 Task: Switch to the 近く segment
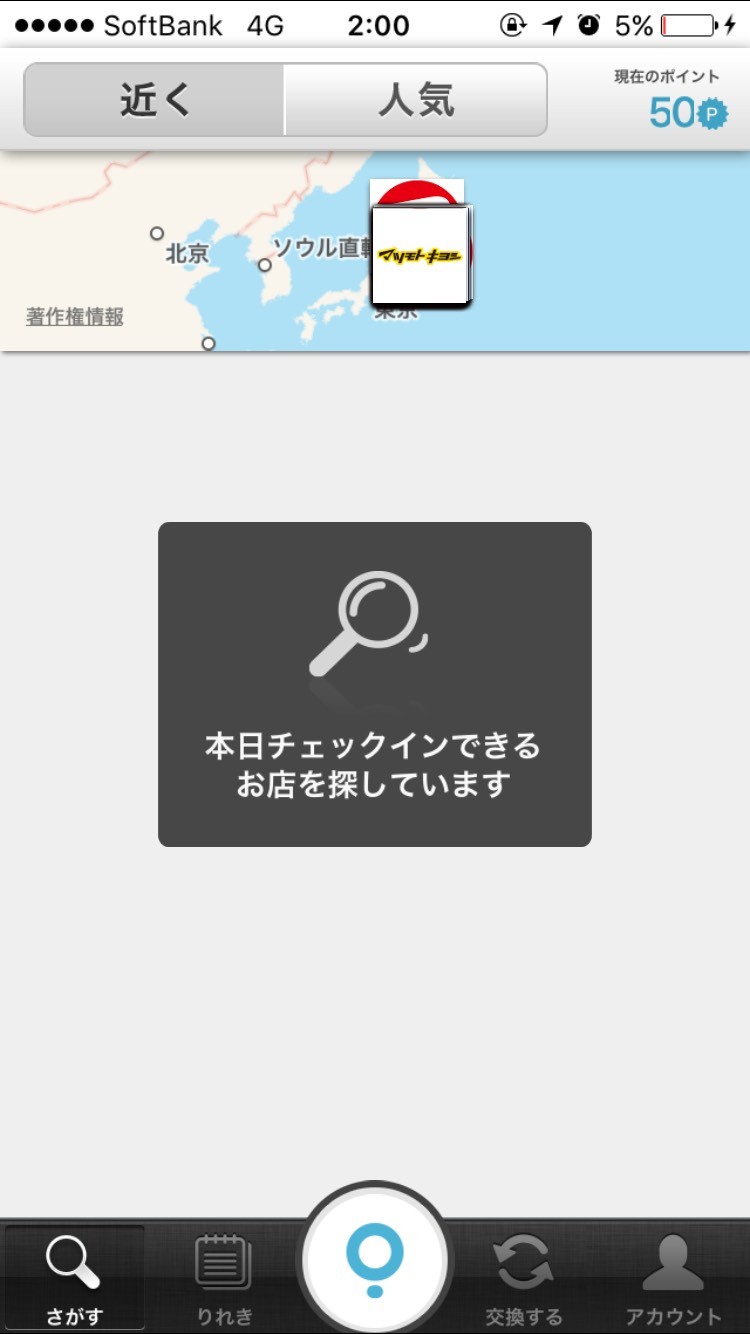tap(154, 100)
